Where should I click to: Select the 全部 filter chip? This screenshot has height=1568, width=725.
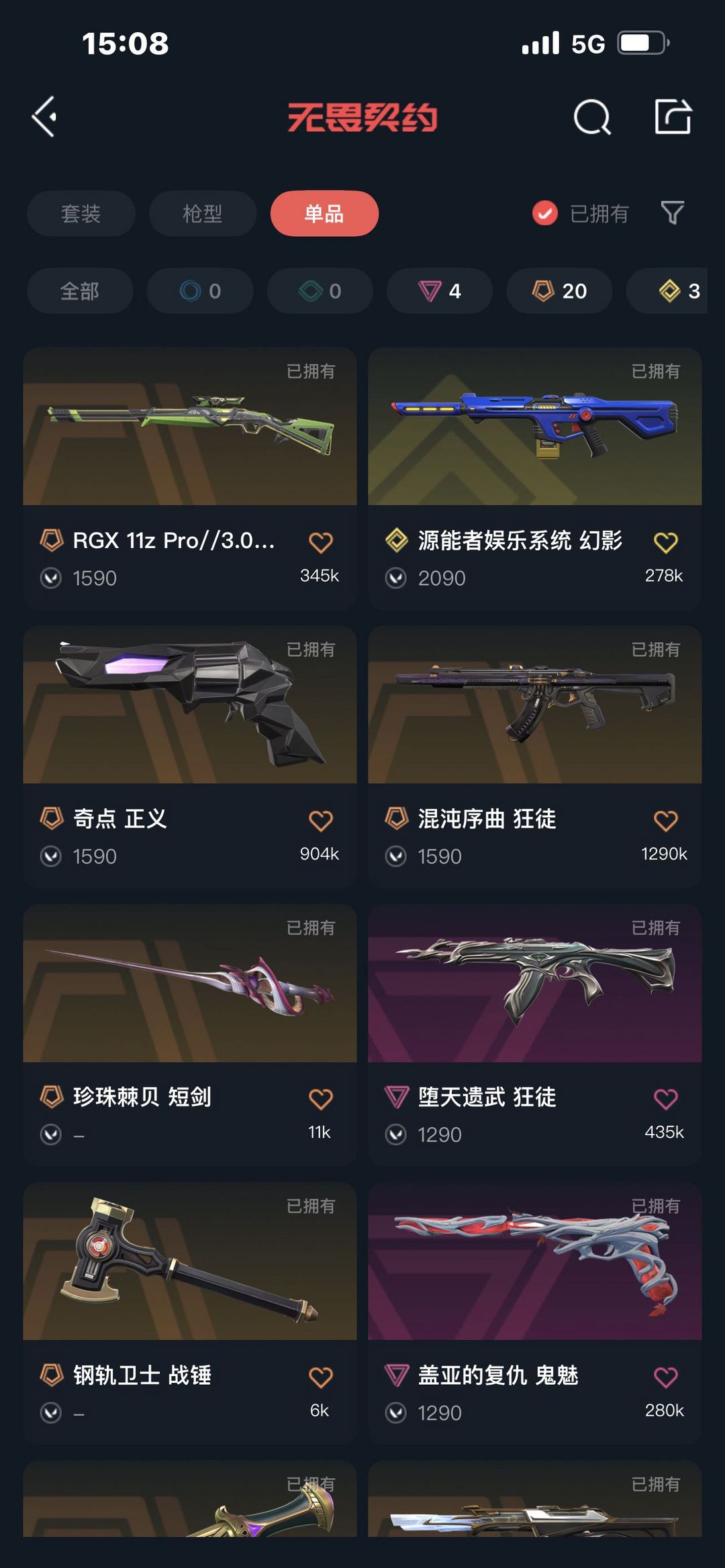(x=80, y=291)
